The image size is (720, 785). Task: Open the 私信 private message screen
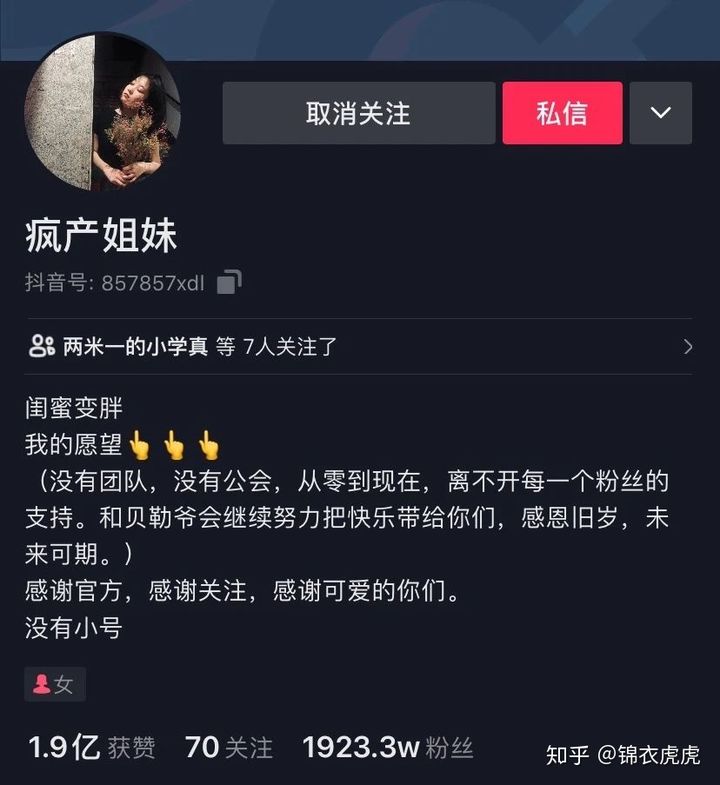(x=562, y=113)
